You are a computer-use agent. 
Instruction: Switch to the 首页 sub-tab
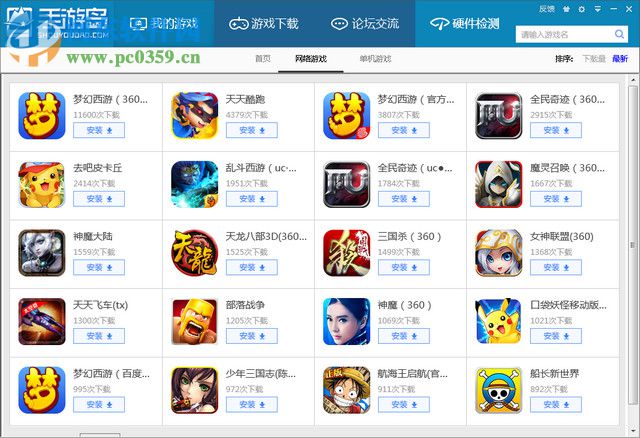[262, 59]
